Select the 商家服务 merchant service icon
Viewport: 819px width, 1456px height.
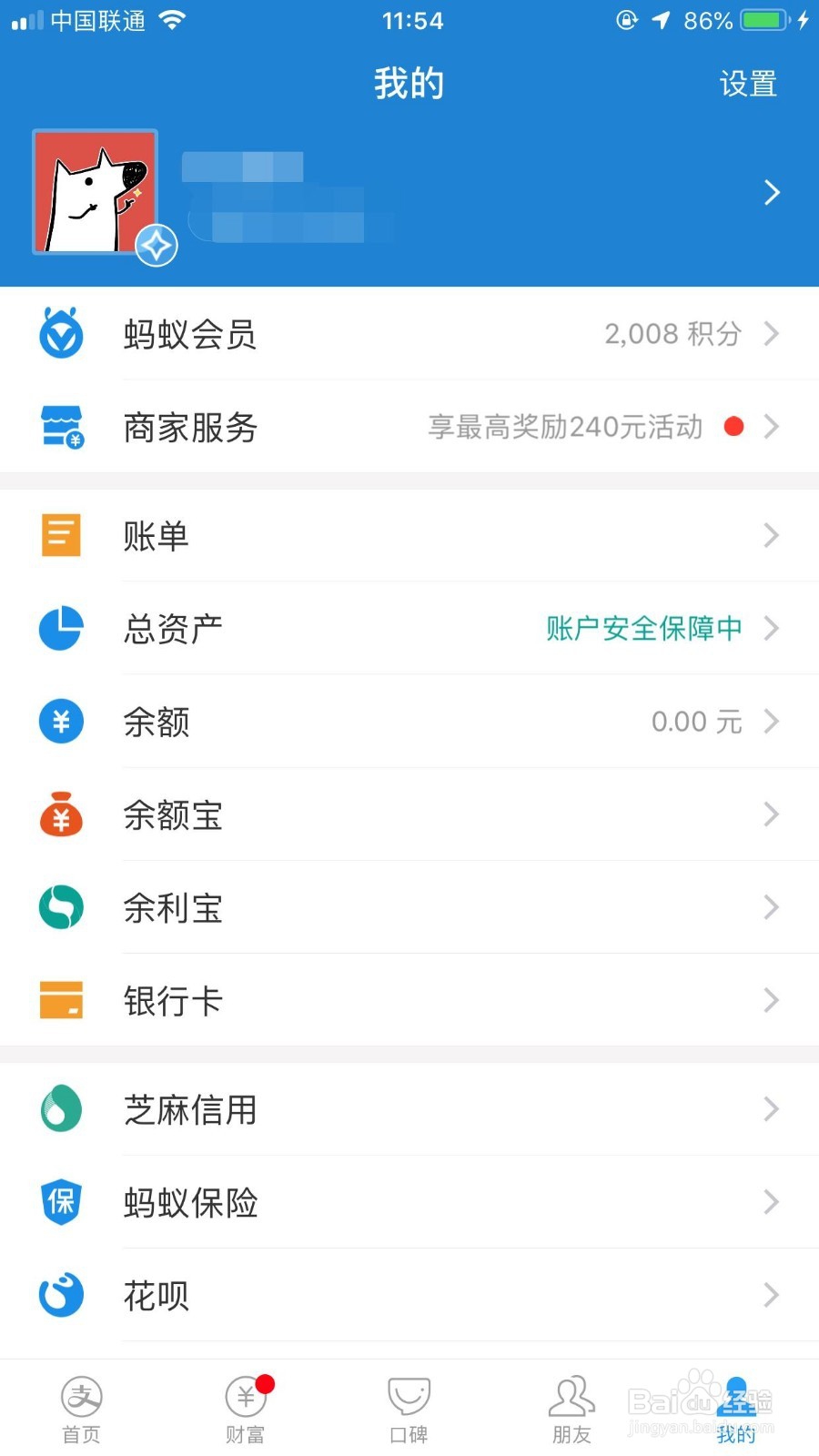coord(60,427)
